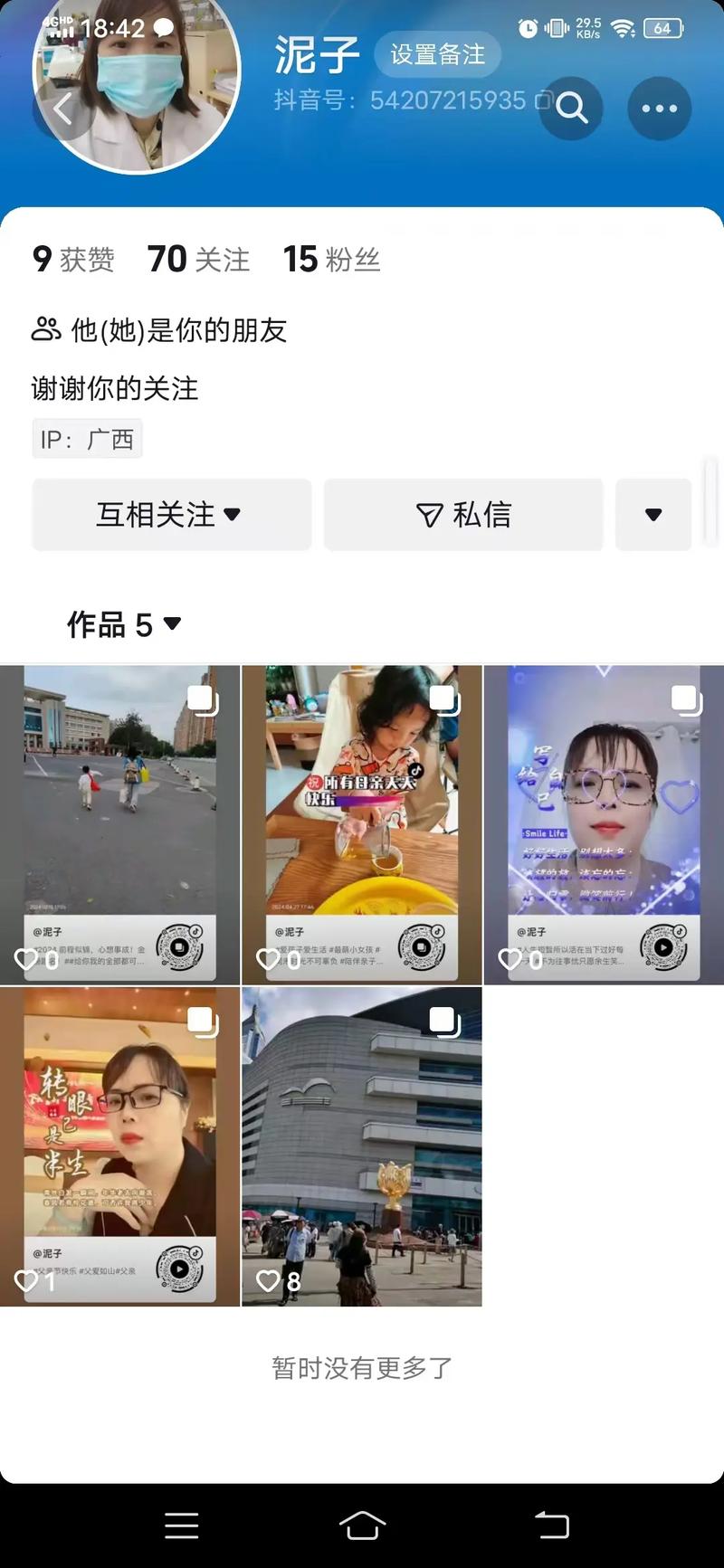Image resolution: width=724 pixels, height=1568 pixels.
Task: Copy the 抖音号 with the copy icon
Action: 543,100
